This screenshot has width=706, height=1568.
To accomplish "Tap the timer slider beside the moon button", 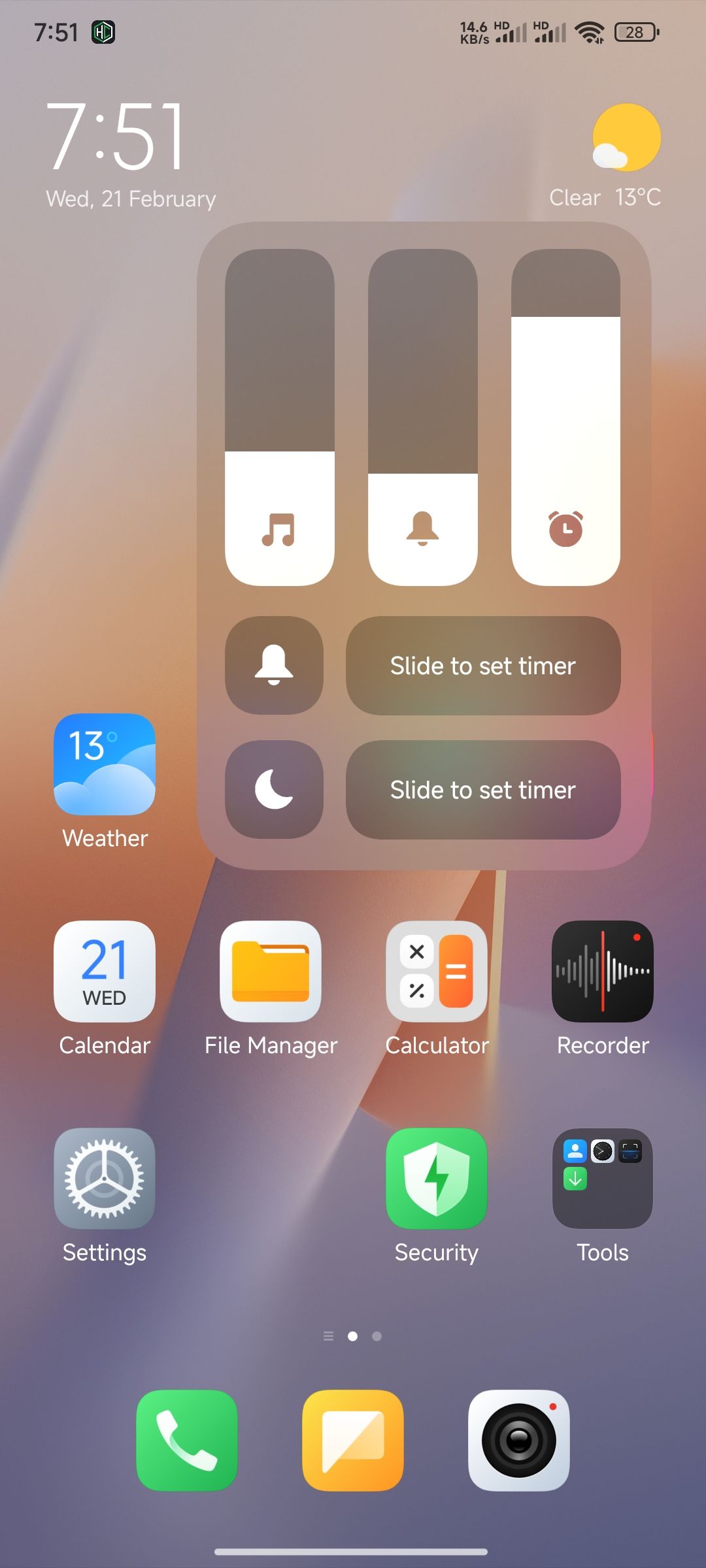I will [x=482, y=789].
